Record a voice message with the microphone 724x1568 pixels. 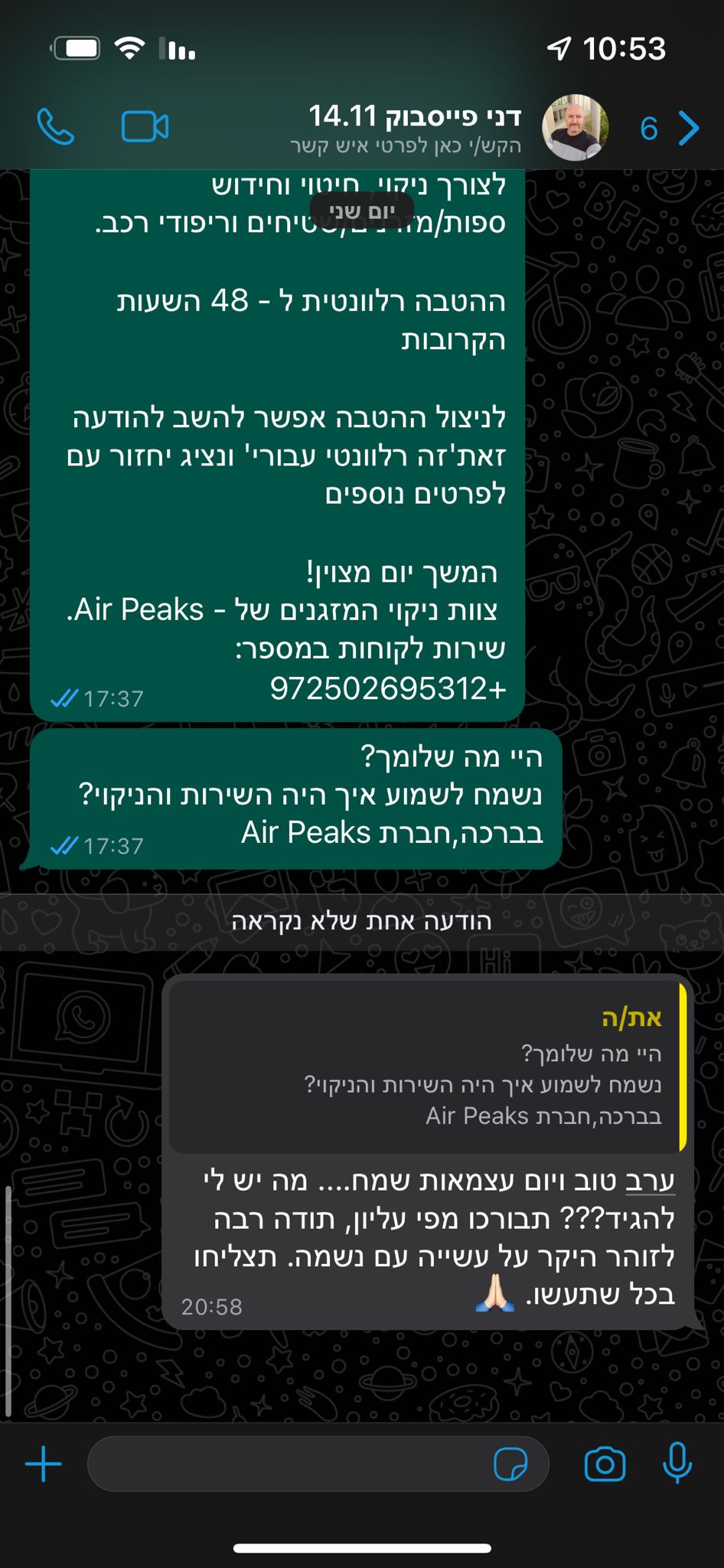pos(677,1465)
